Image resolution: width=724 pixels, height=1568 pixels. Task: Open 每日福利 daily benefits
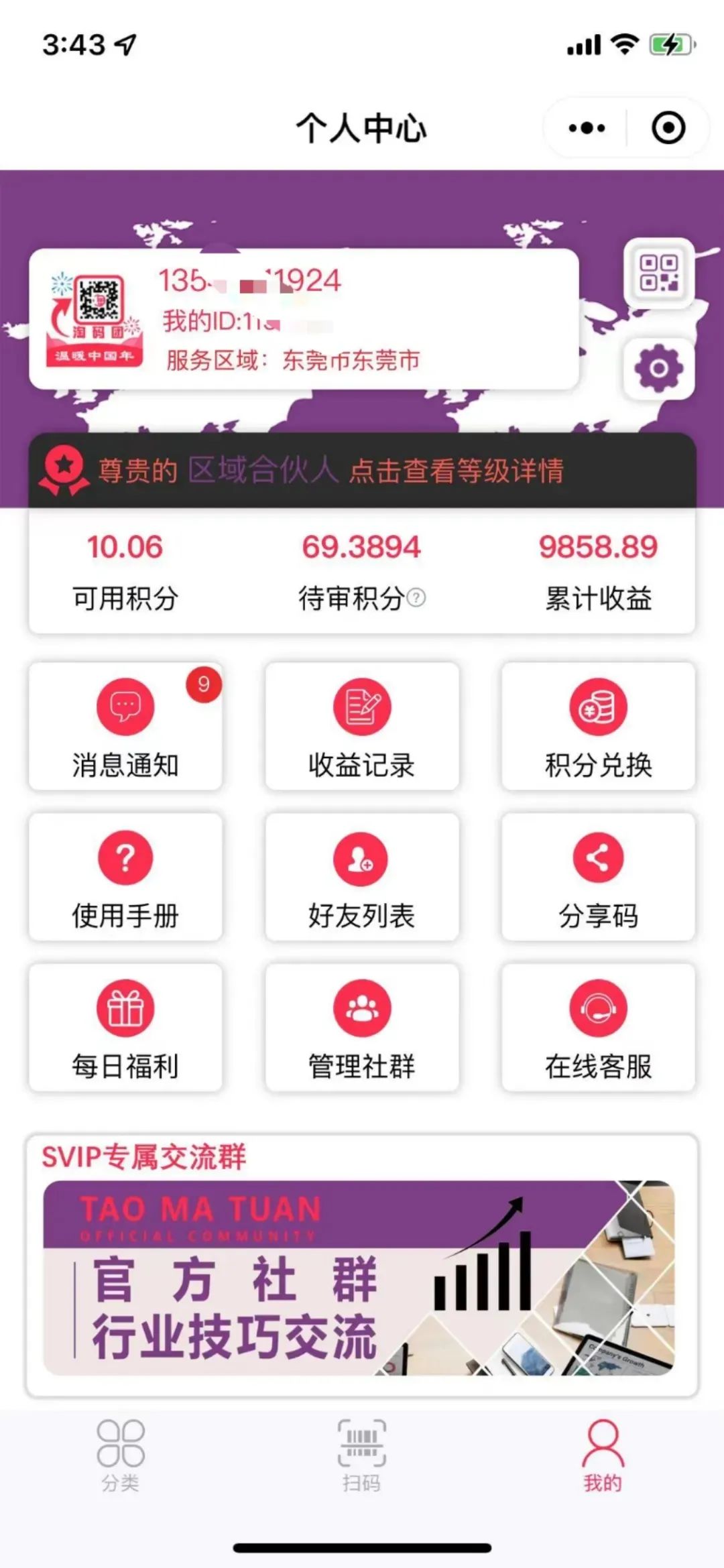(x=125, y=1028)
